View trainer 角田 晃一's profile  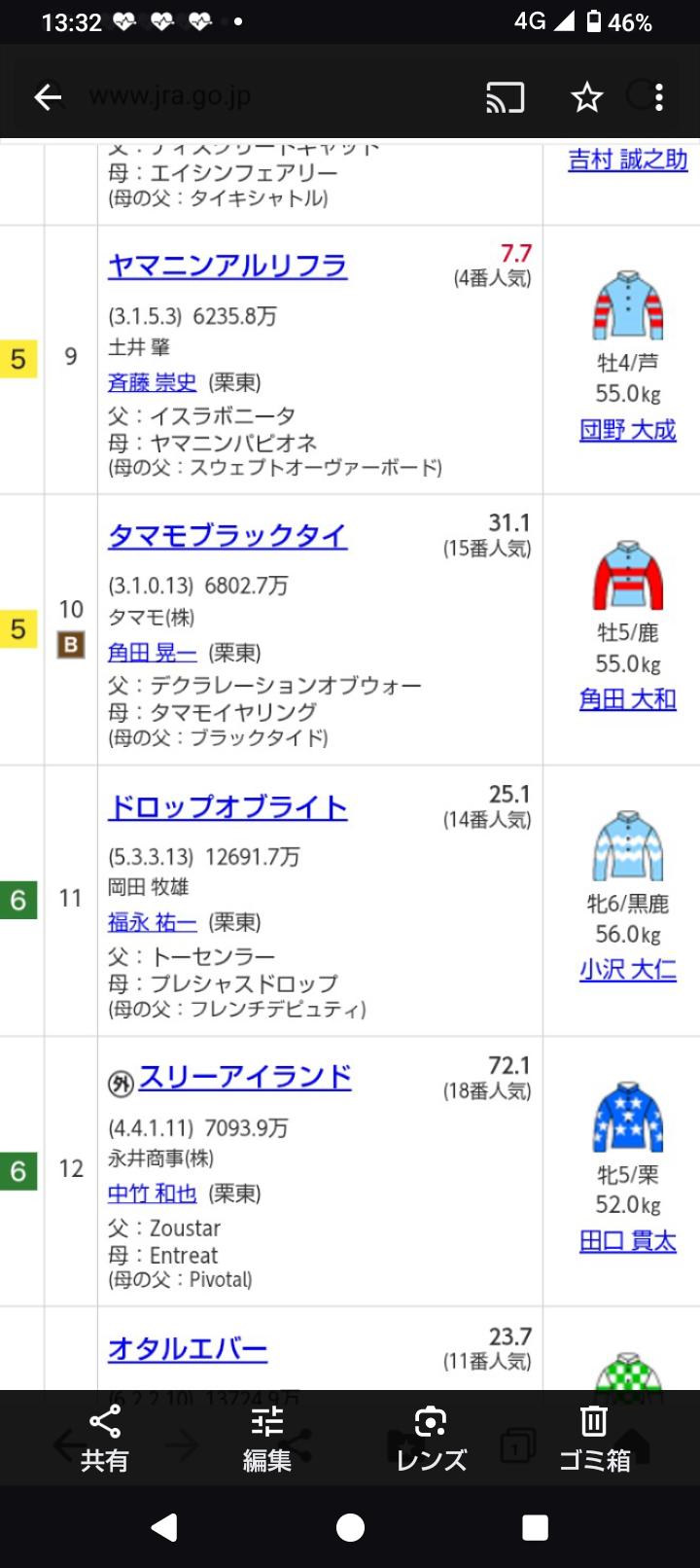152,653
